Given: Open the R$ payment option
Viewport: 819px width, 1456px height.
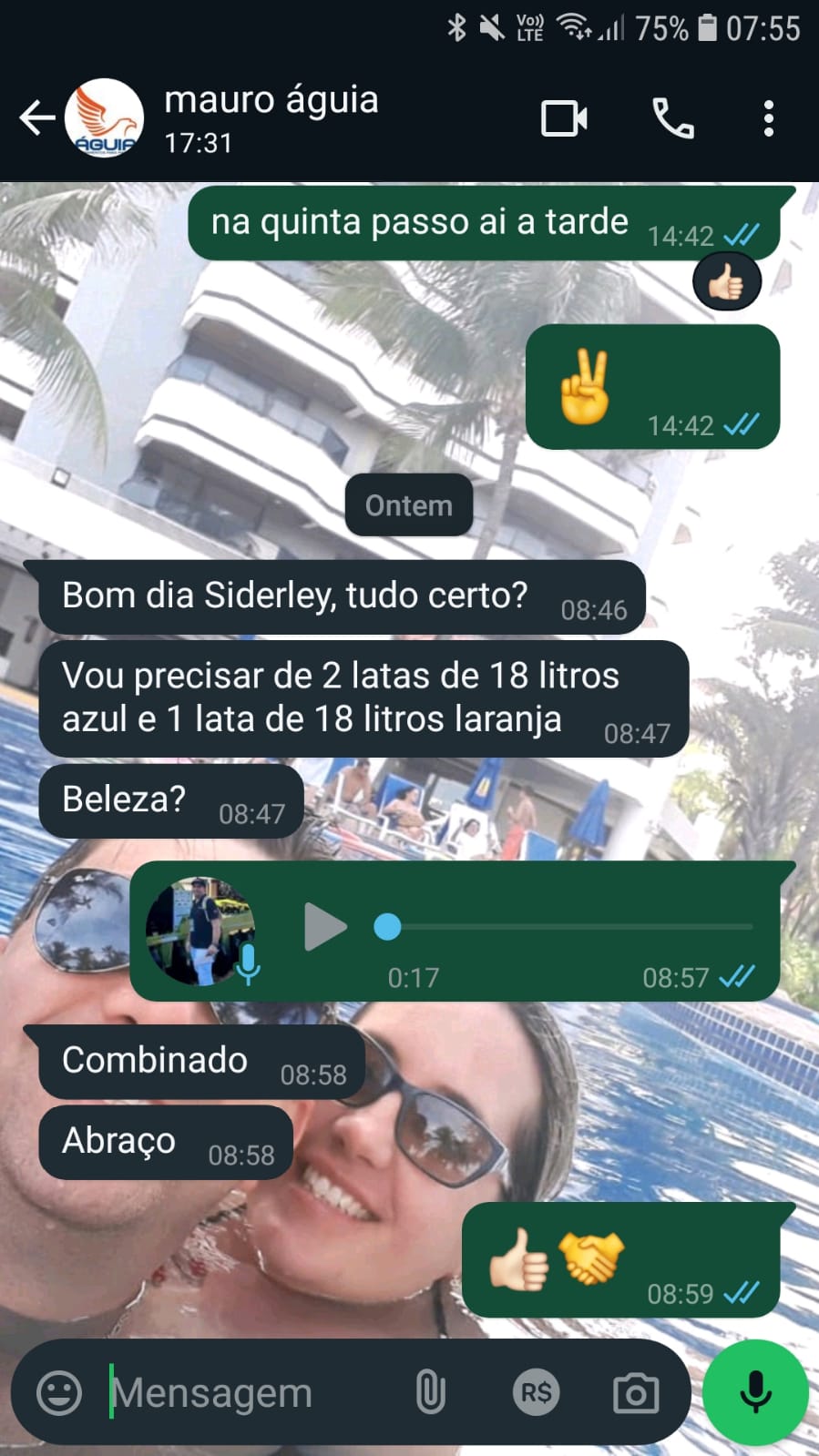Looking at the screenshot, I should click(x=535, y=1392).
